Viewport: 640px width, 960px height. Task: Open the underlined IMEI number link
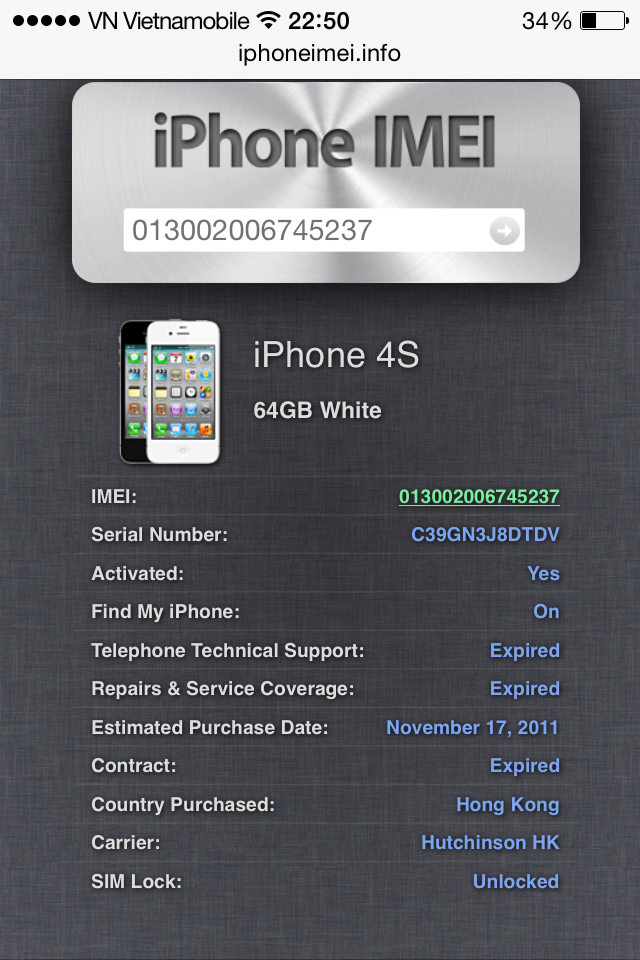coord(479,497)
